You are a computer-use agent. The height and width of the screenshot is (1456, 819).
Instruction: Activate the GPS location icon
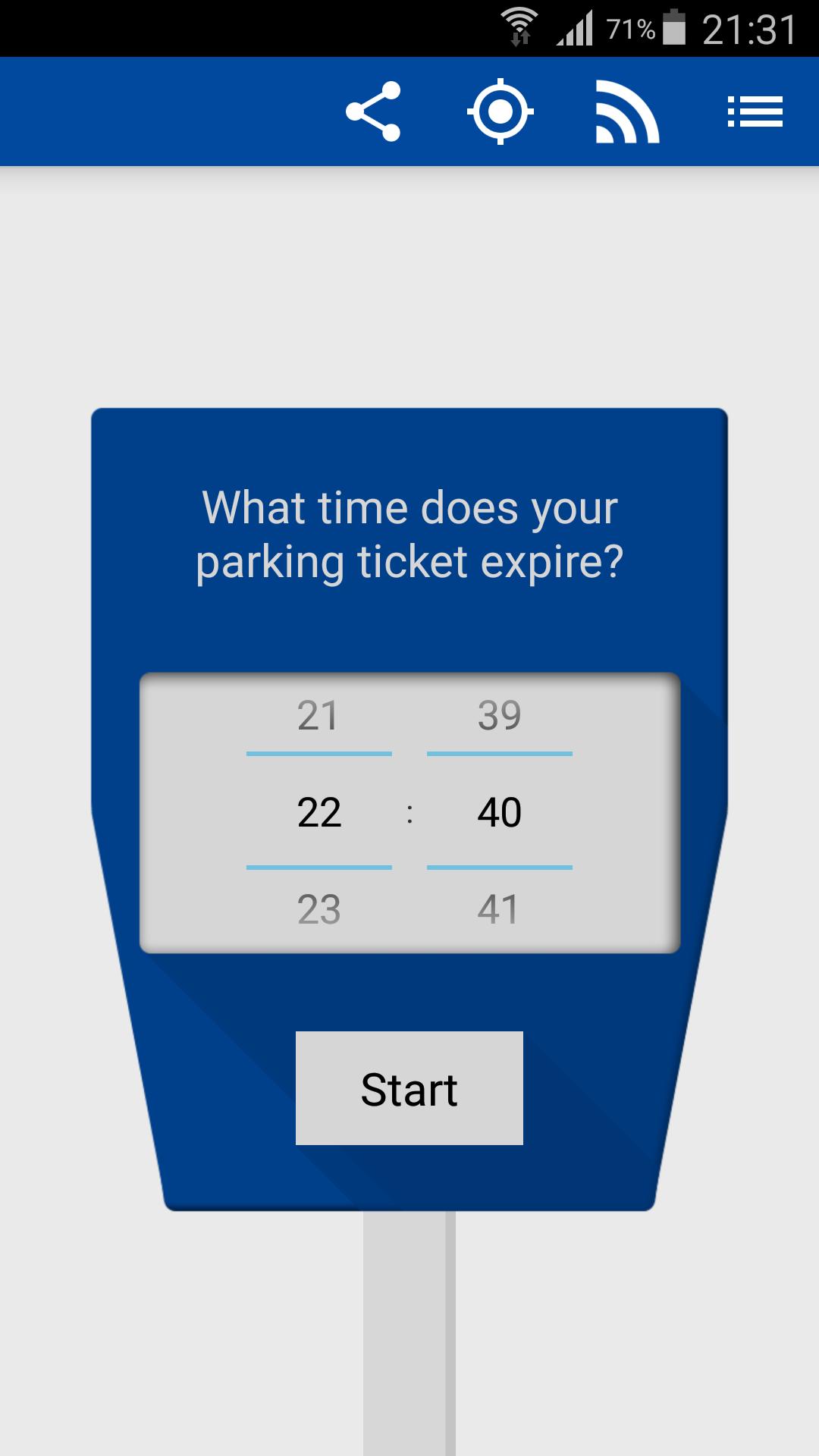500,111
